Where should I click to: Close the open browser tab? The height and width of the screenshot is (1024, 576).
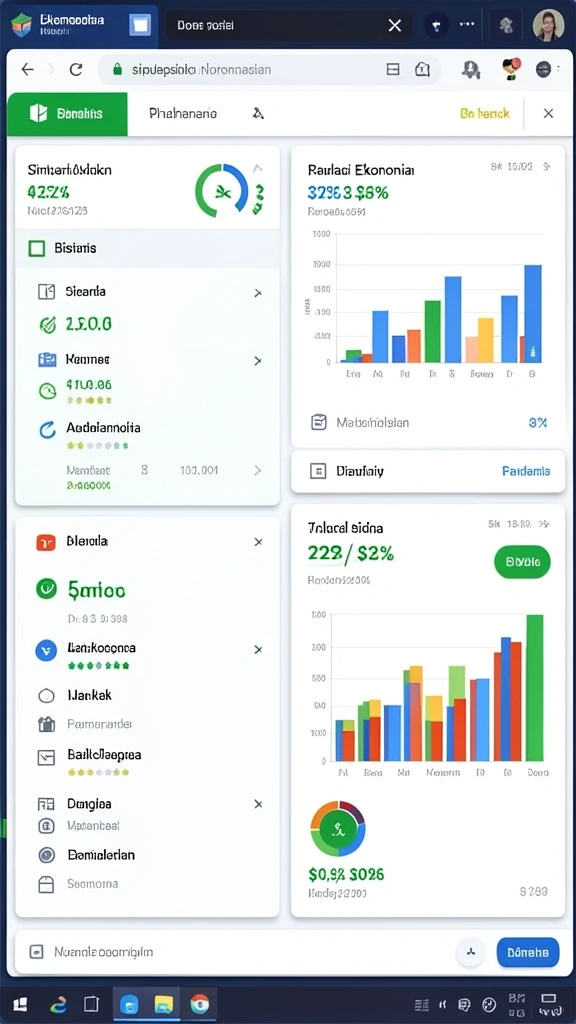tap(394, 25)
